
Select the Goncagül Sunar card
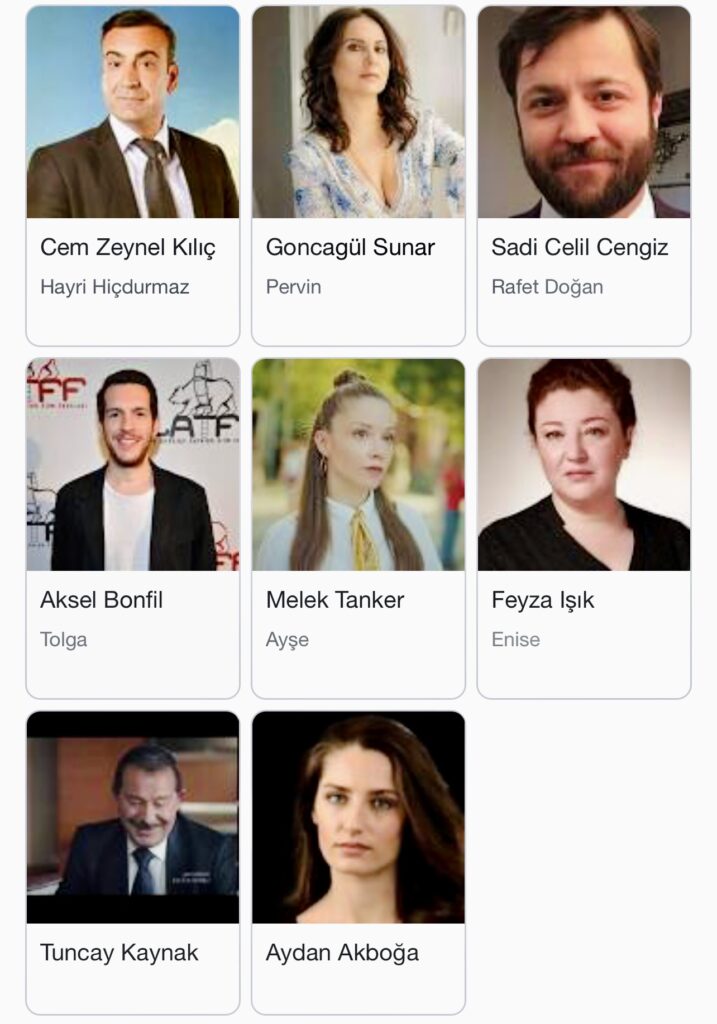tap(358, 175)
